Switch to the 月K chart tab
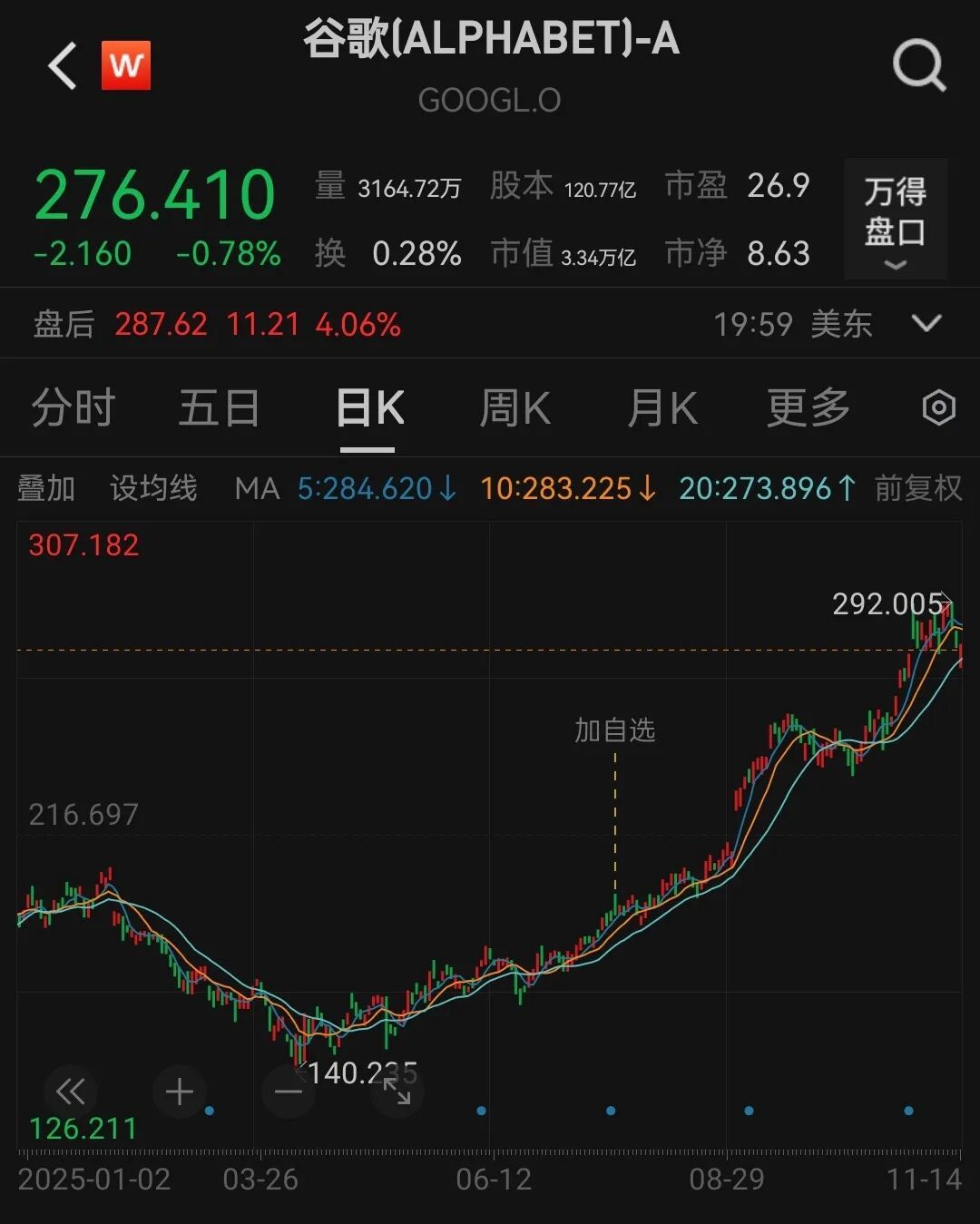This screenshot has height=1224, width=980. click(662, 408)
